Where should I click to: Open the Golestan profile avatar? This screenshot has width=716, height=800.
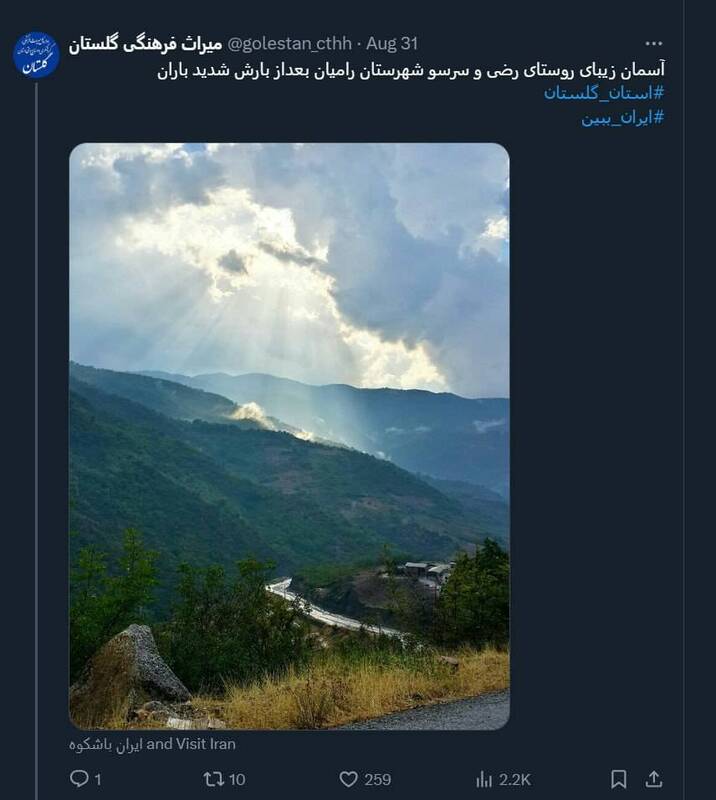36,54
